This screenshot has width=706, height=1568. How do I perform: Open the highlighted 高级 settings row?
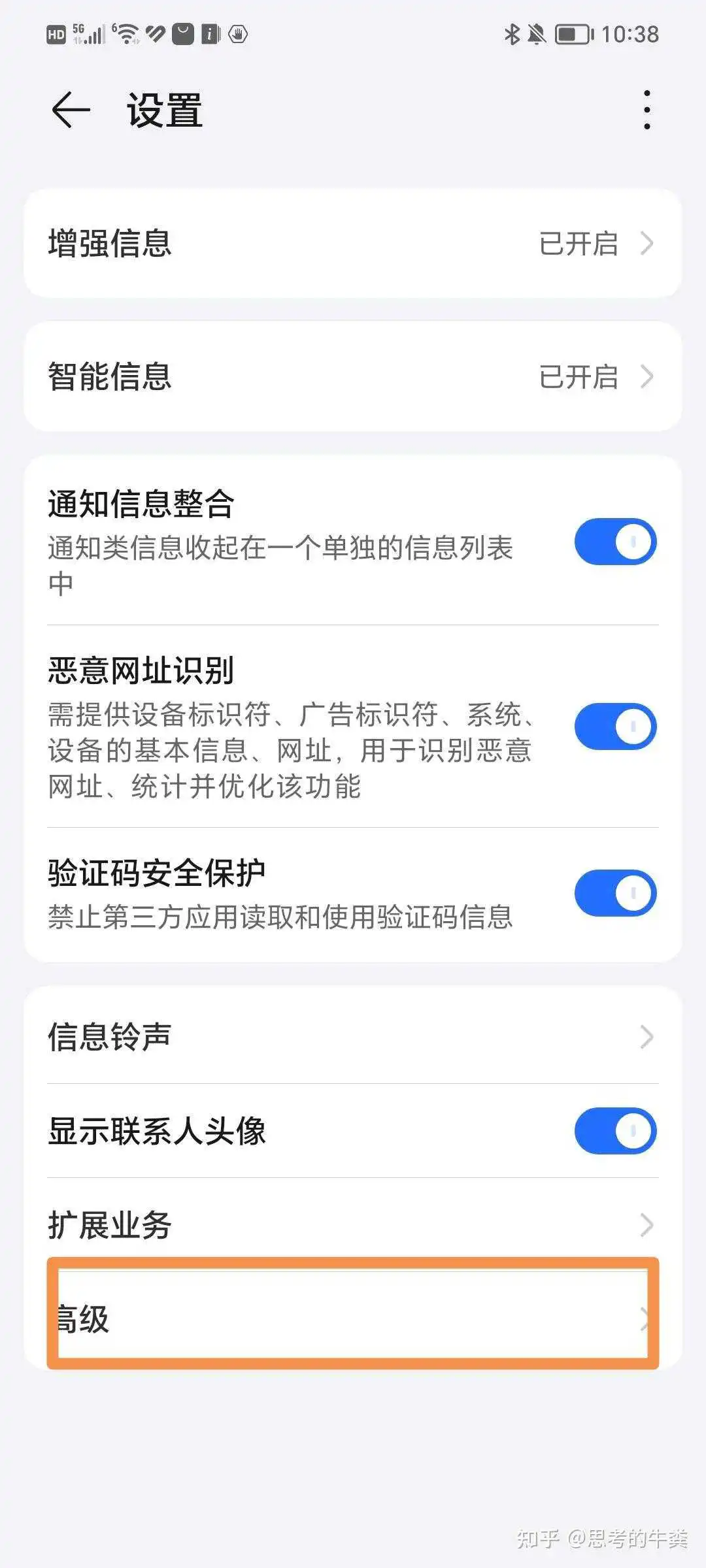(x=353, y=1318)
